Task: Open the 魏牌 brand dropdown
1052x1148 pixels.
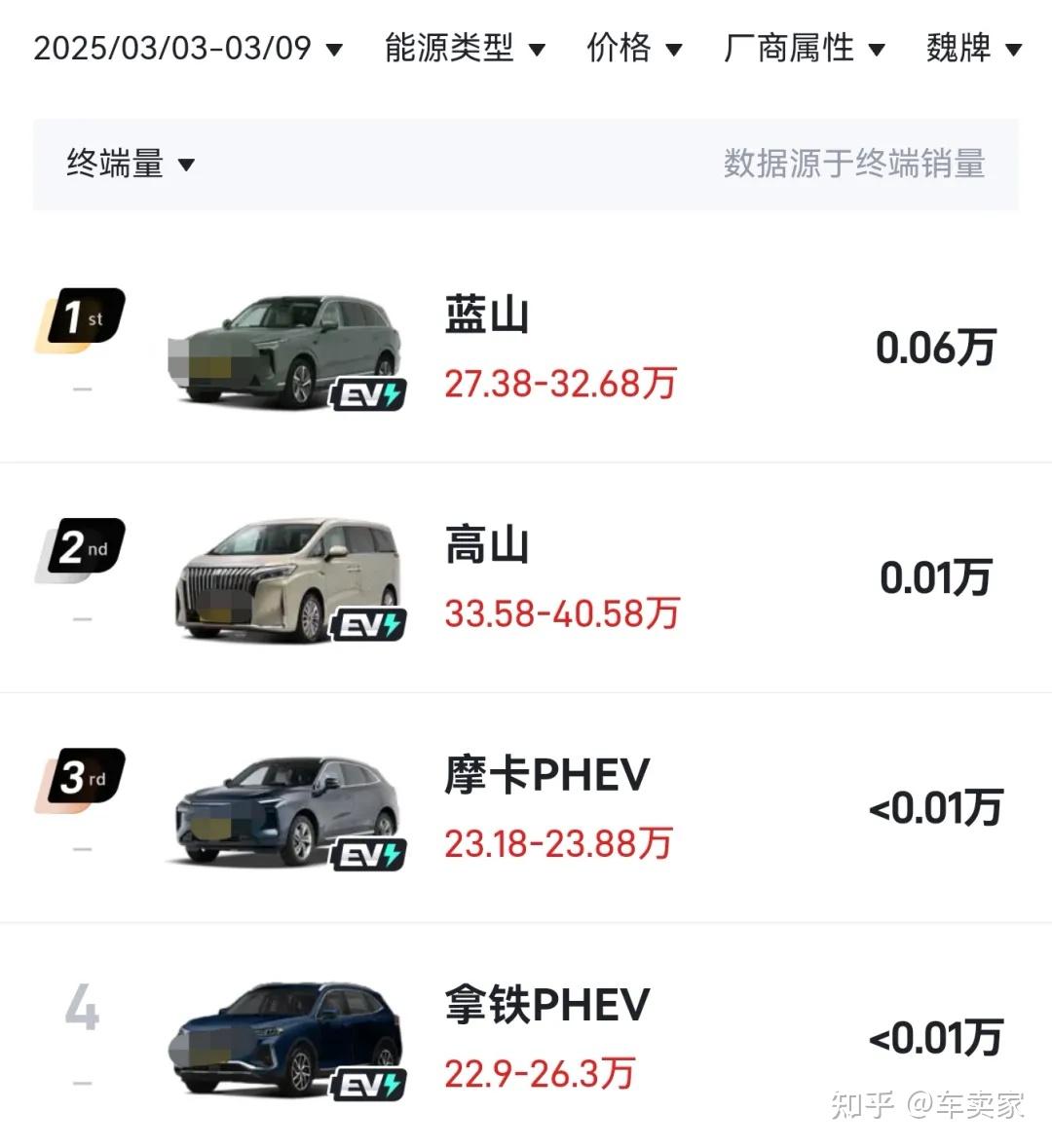Action: (x=973, y=48)
